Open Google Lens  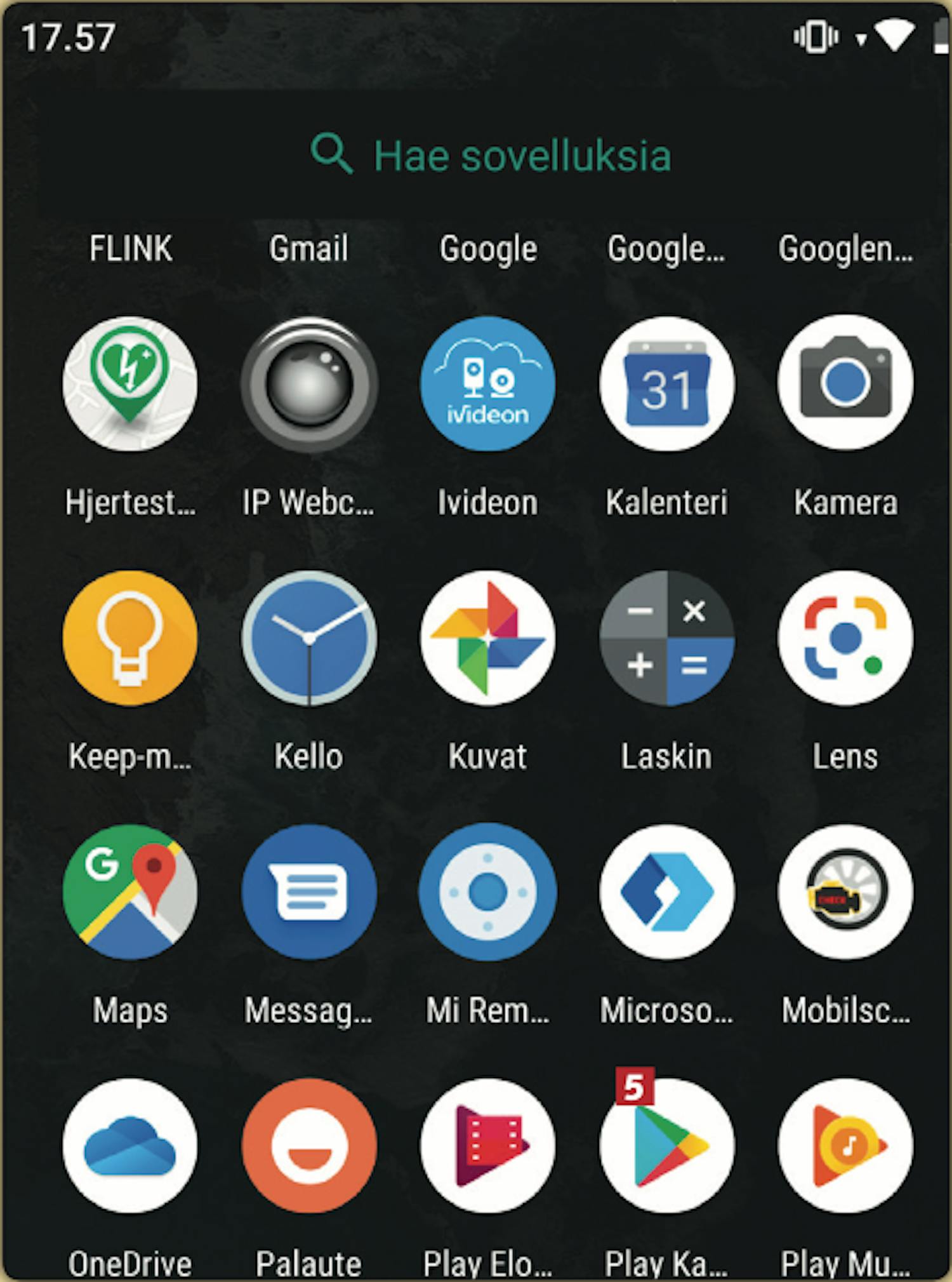[845, 638]
